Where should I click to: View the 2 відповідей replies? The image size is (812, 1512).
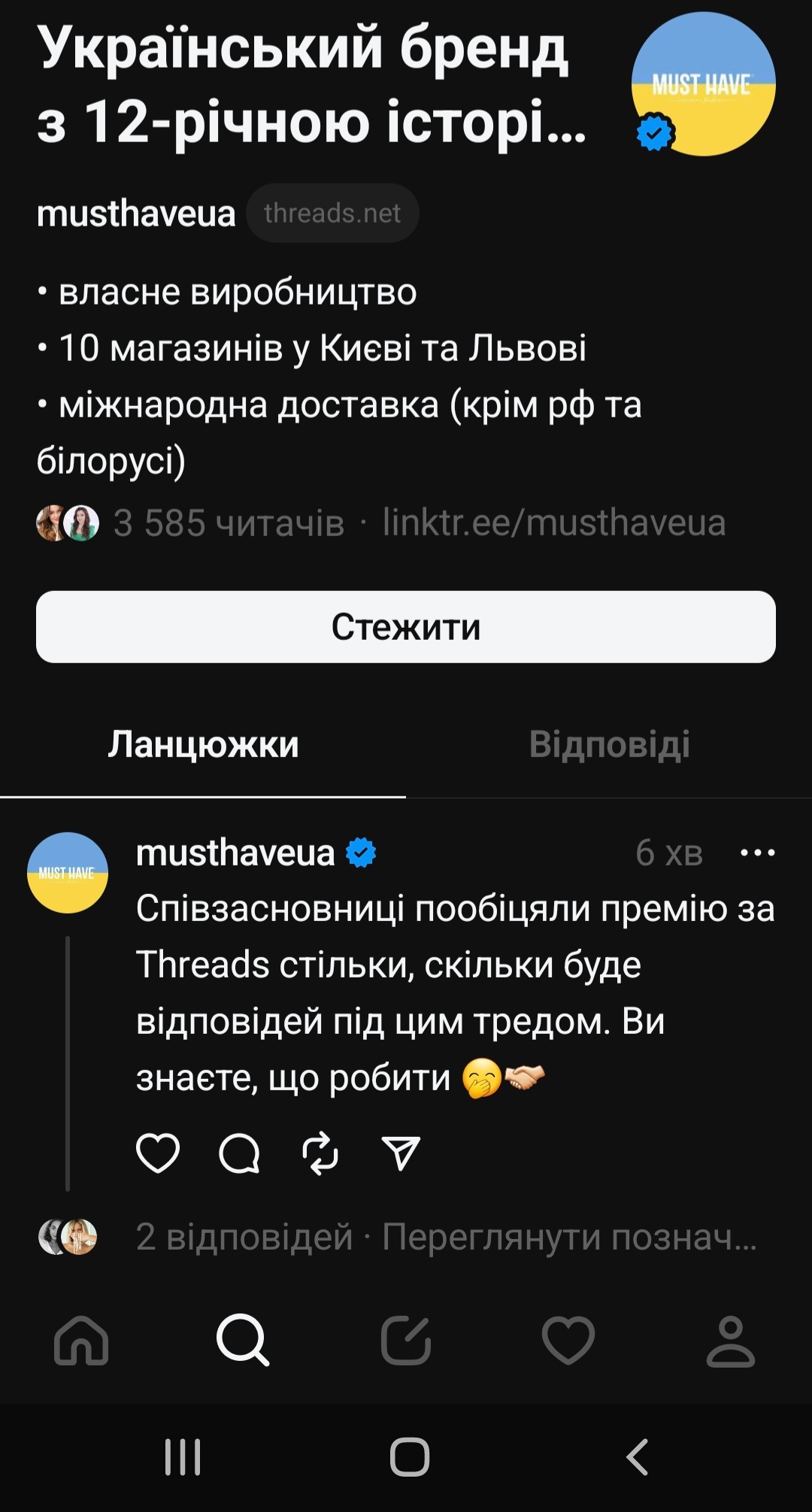coord(244,1237)
